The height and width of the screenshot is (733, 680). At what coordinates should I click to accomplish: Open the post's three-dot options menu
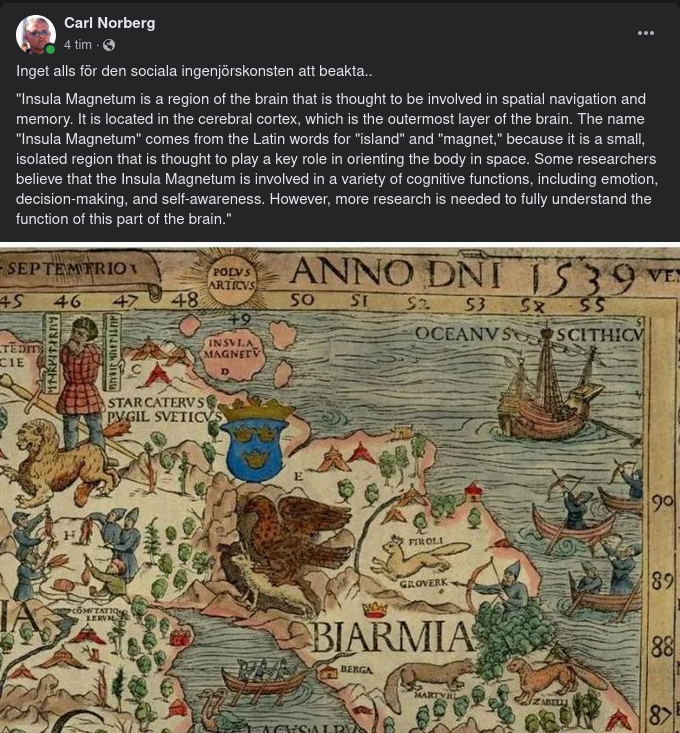tap(646, 33)
